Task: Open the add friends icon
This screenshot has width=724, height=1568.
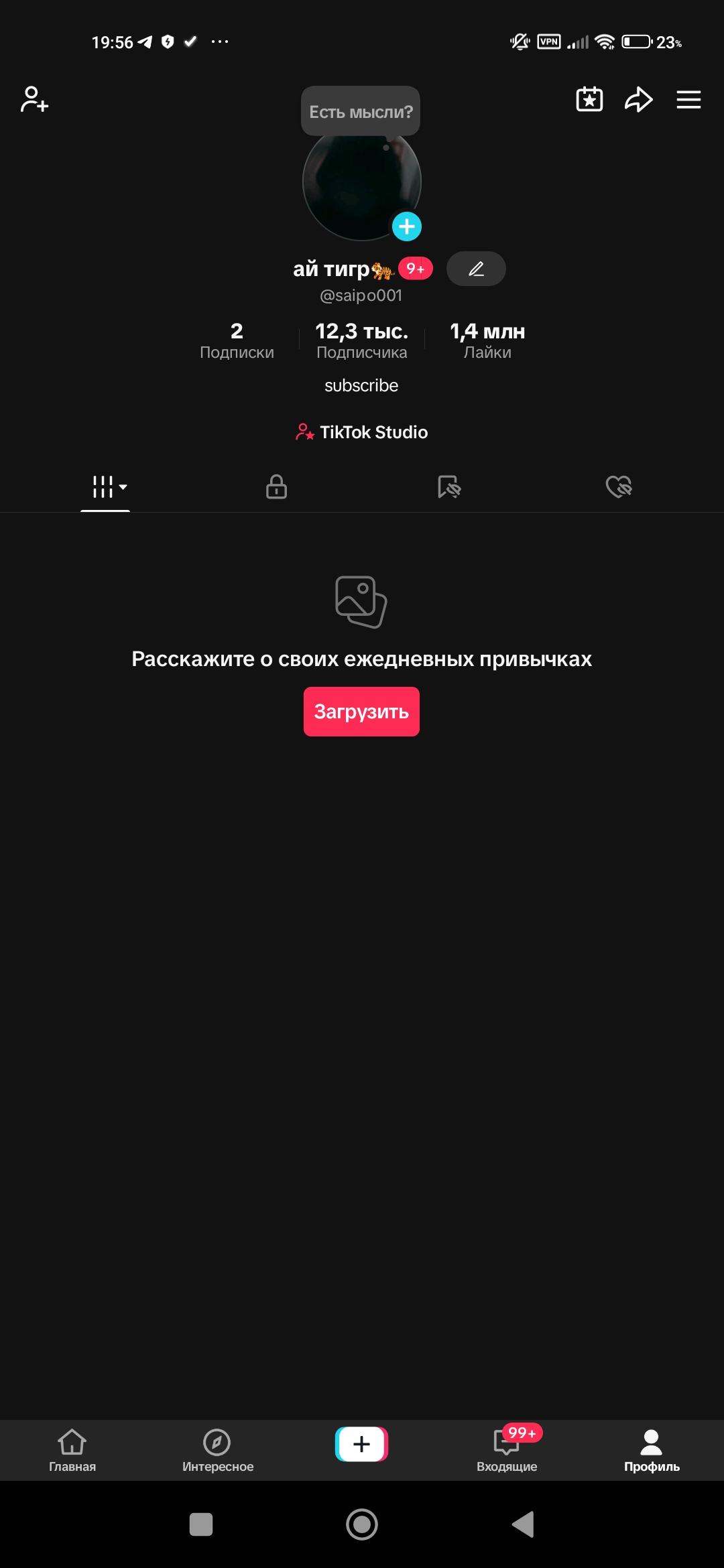Action: [x=34, y=99]
